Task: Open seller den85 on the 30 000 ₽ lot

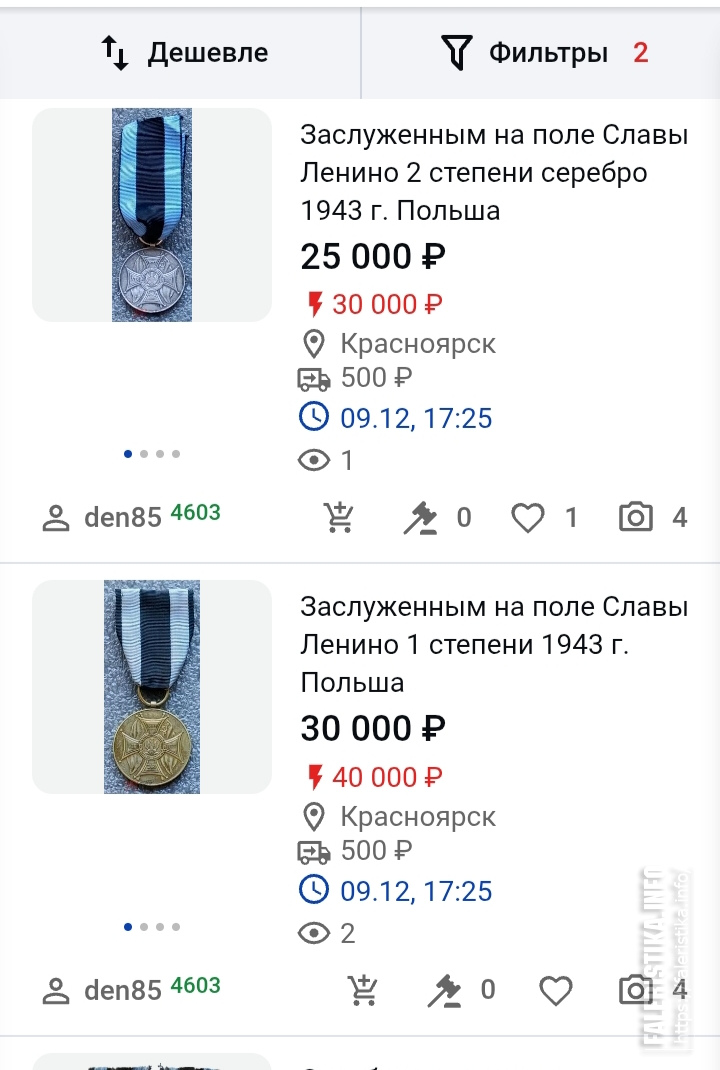Action: [122, 990]
